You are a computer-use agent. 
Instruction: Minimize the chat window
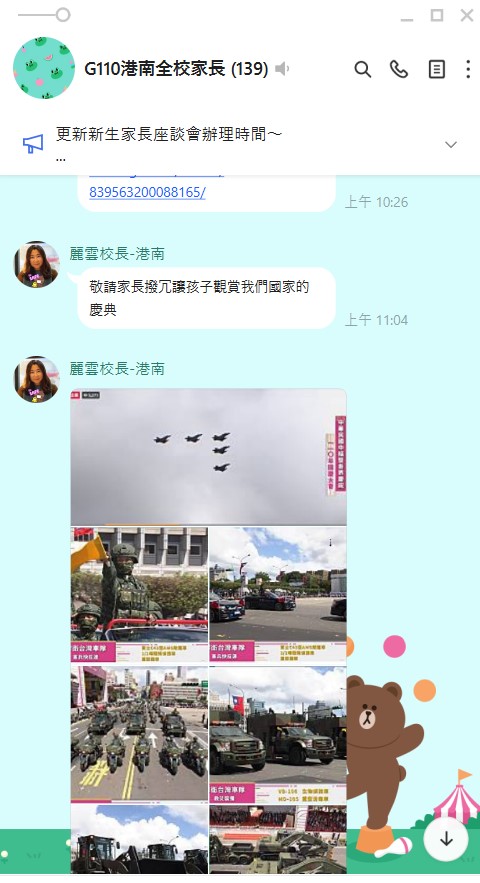tap(407, 17)
